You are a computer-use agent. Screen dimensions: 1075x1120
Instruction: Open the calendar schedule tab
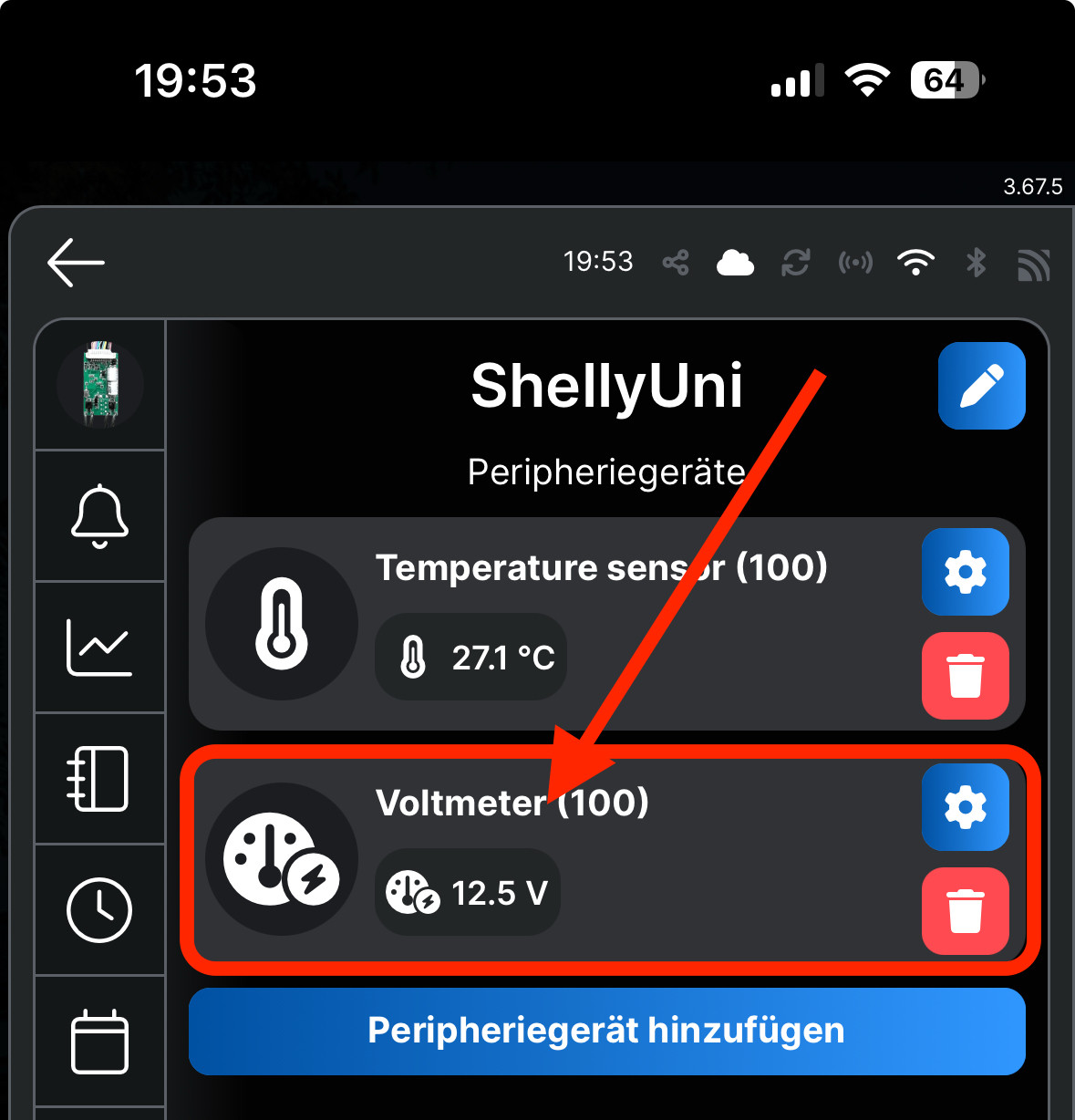[99, 1041]
